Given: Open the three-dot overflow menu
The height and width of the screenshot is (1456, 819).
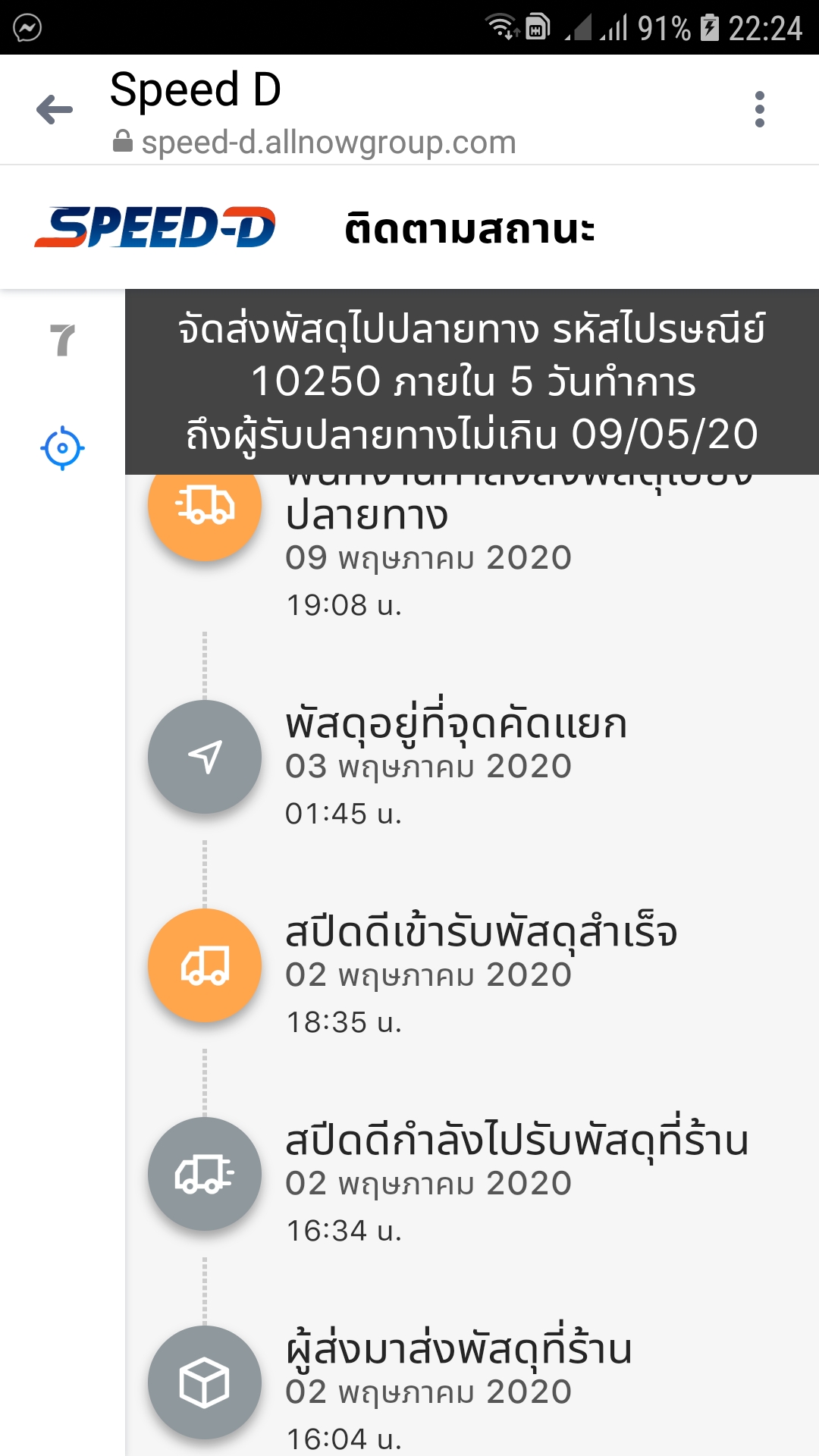Looking at the screenshot, I should pyautogui.click(x=759, y=110).
